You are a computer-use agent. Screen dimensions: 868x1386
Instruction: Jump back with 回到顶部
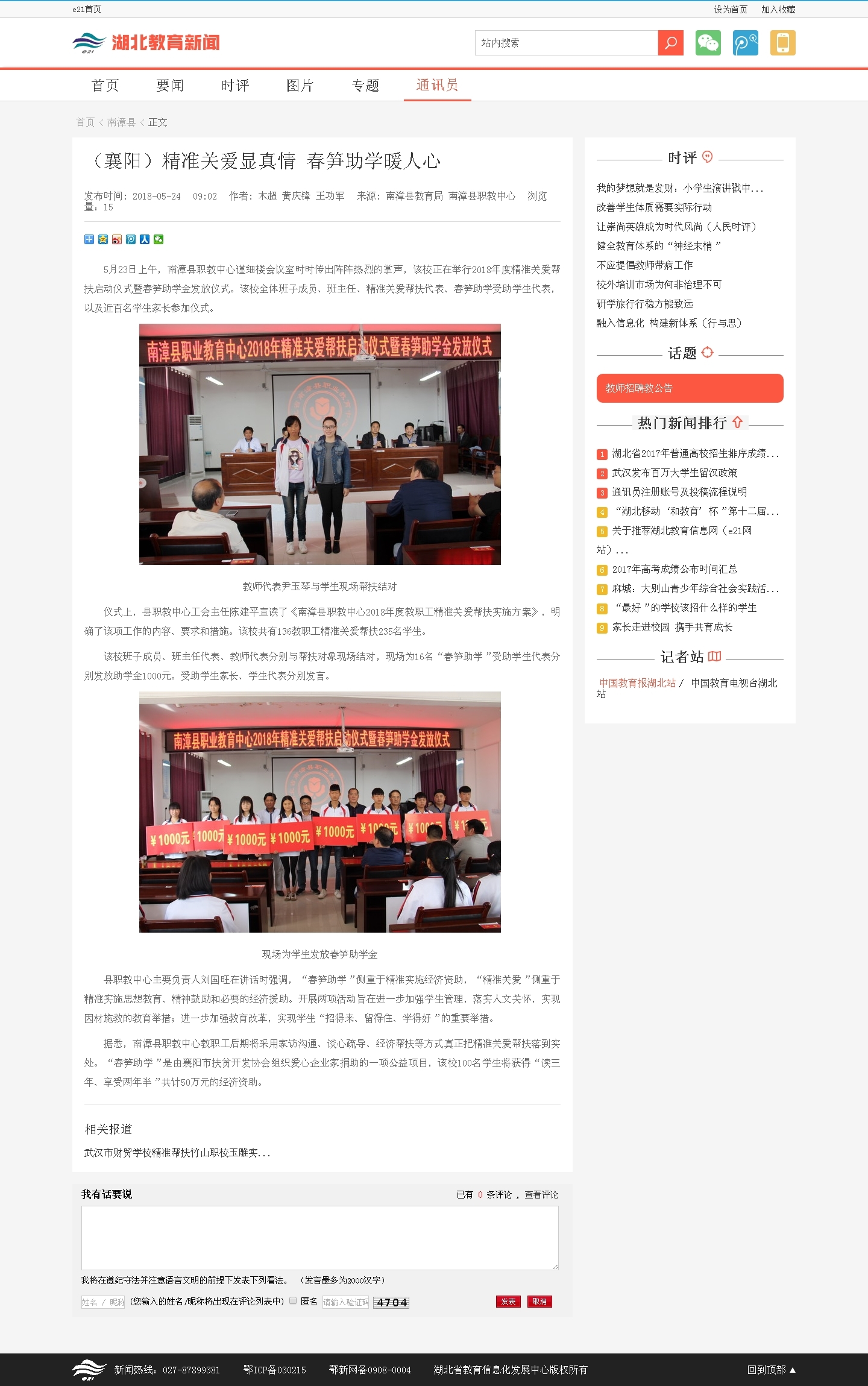pos(771,1370)
